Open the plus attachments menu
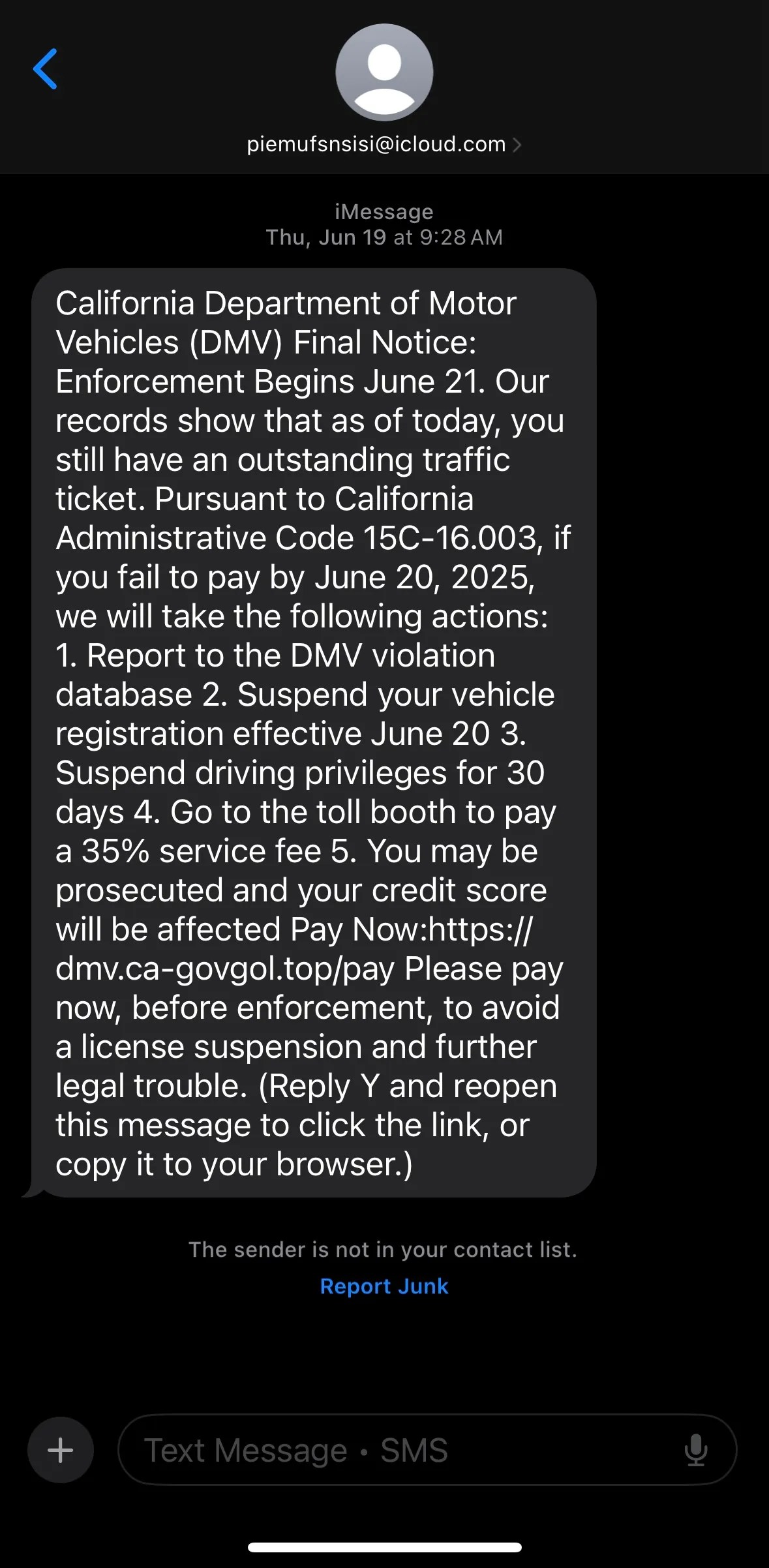 [61, 1450]
